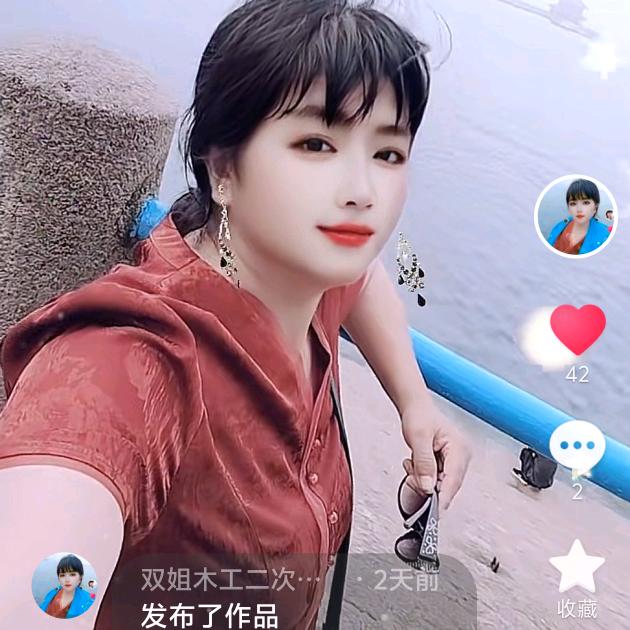Open the 双姐木工二次 posted-work banner

(290, 596)
